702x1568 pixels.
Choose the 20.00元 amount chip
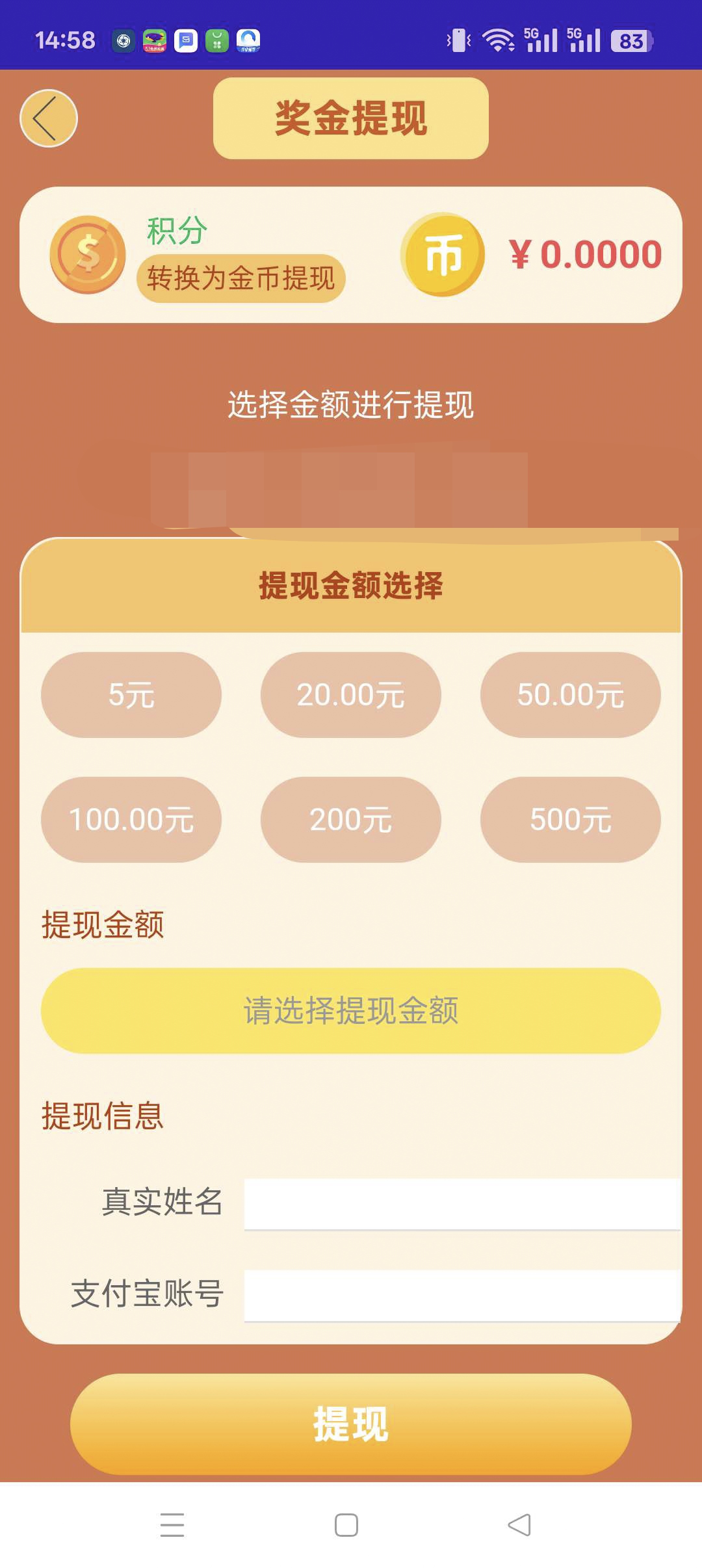tap(351, 695)
